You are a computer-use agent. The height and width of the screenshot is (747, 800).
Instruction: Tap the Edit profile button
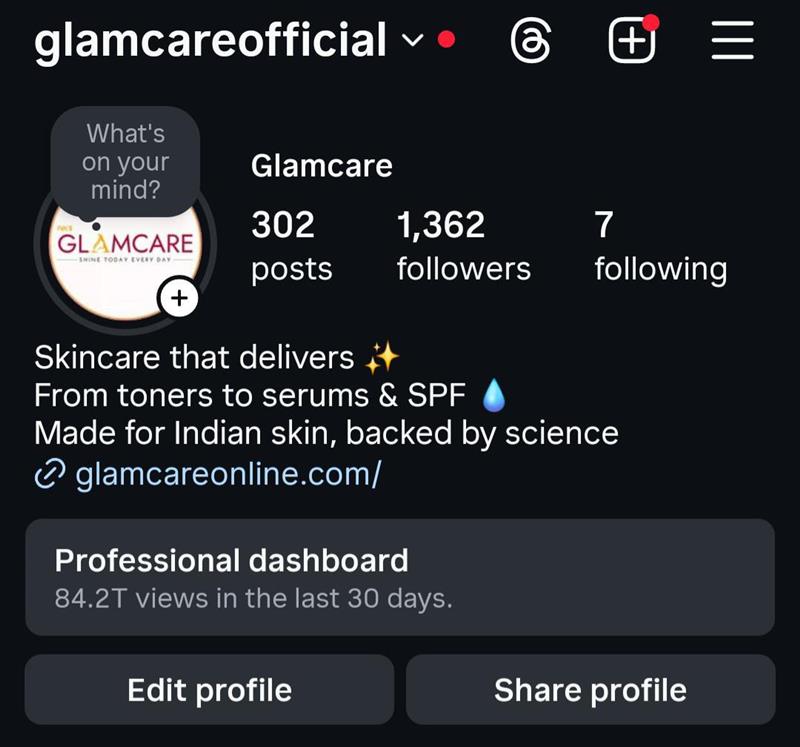click(x=209, y=690)
